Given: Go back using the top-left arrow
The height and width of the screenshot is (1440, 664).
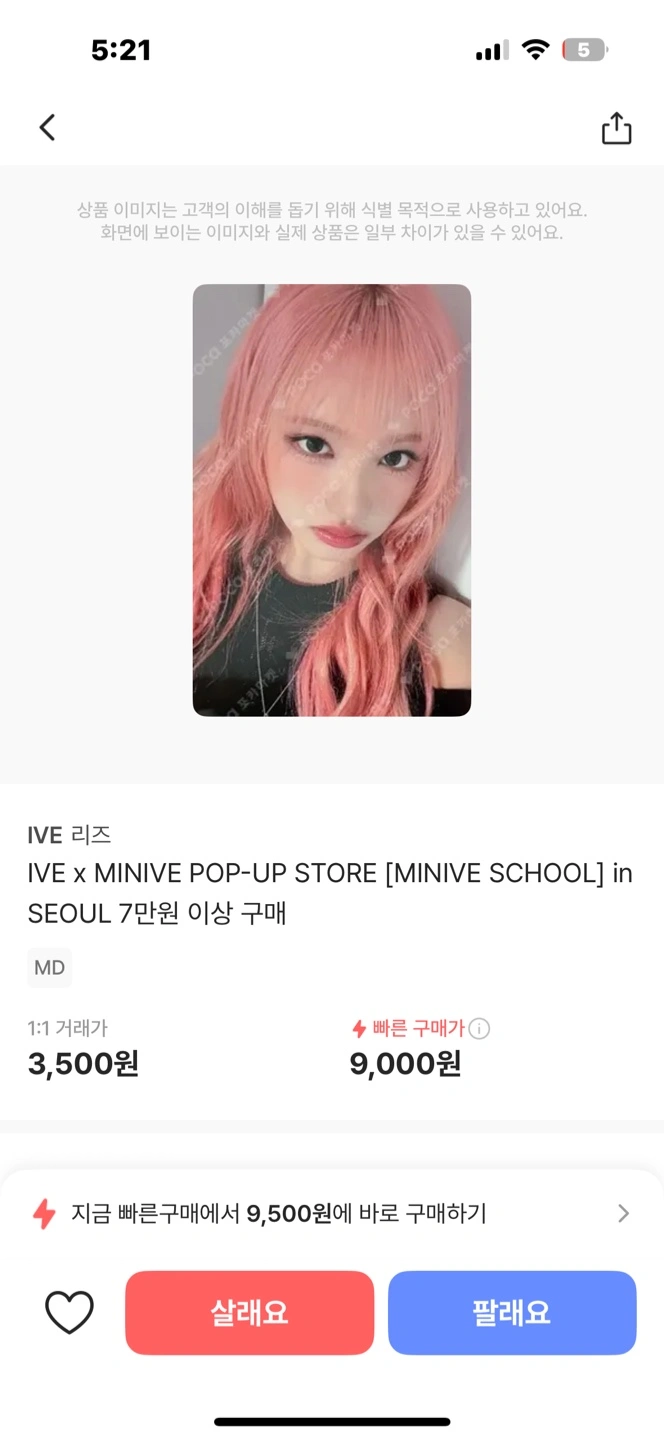Looking at the screenshot, I should [x=47, y=128].
